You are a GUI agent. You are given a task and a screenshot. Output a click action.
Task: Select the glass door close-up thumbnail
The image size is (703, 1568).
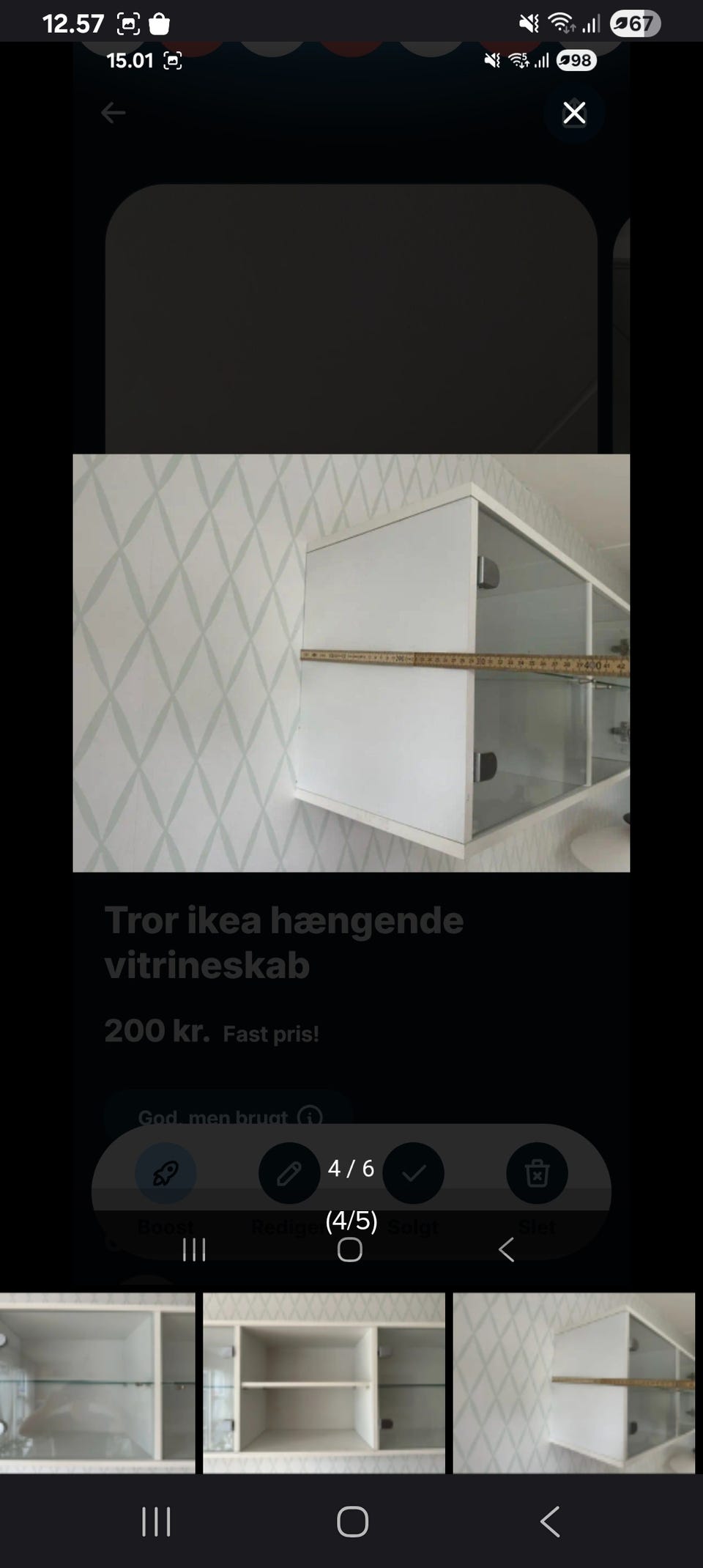tap(97, 1383)
